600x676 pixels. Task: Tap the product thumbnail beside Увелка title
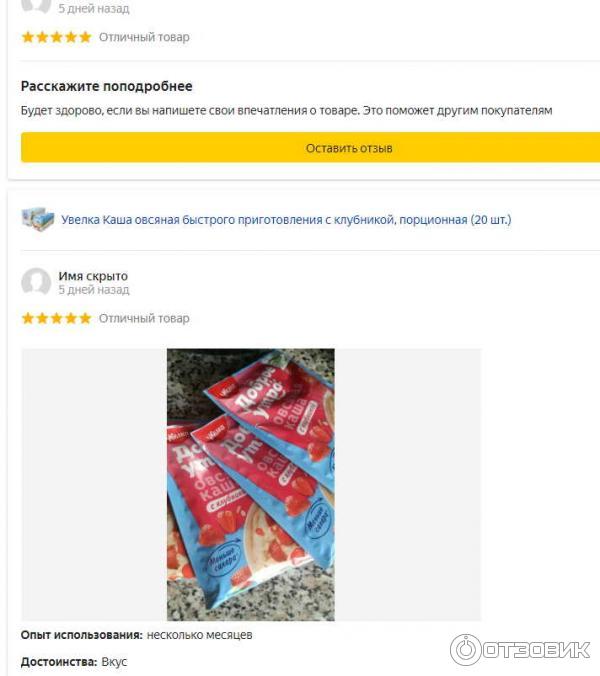(37, 219)
